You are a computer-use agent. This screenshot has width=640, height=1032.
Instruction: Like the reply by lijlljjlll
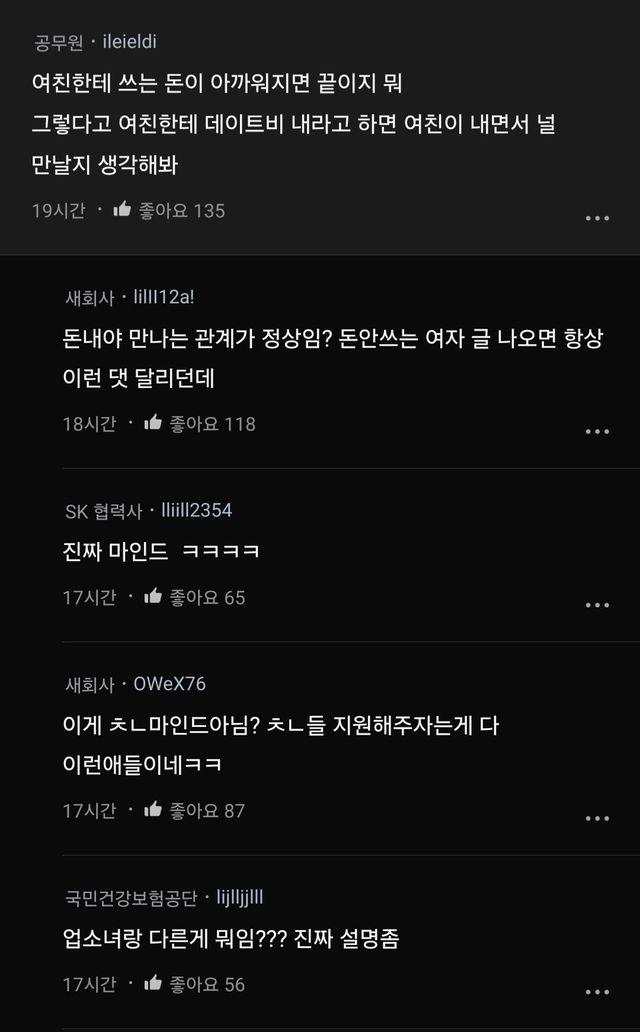pyautogui.click(x=153, y=984)
